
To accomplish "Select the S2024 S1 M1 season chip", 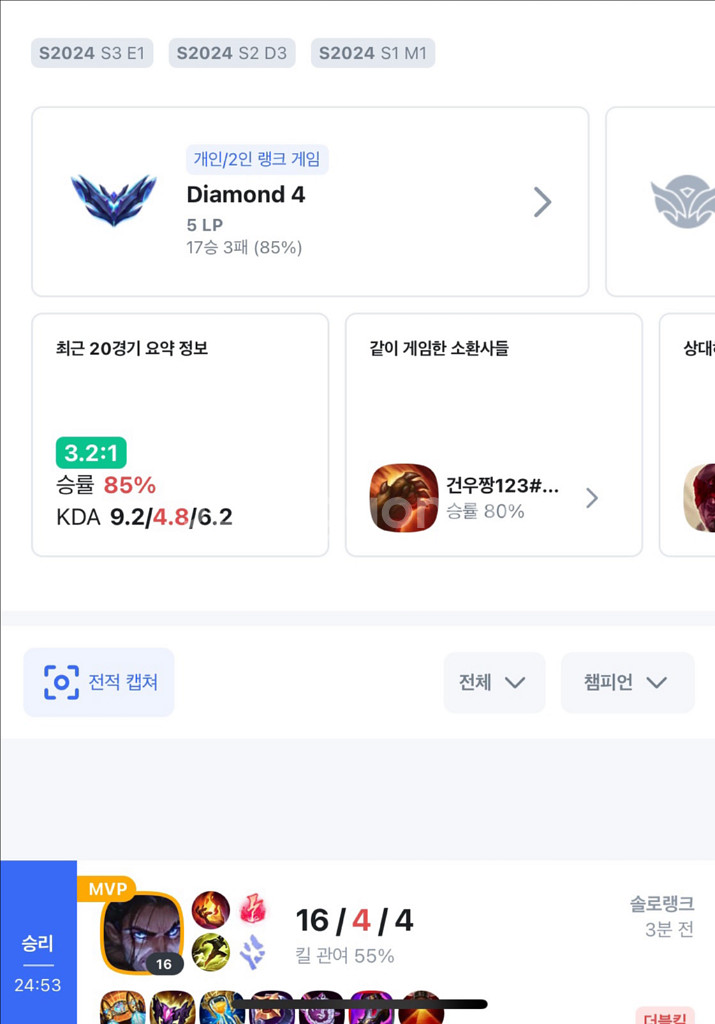I will [x=373, y=53].
